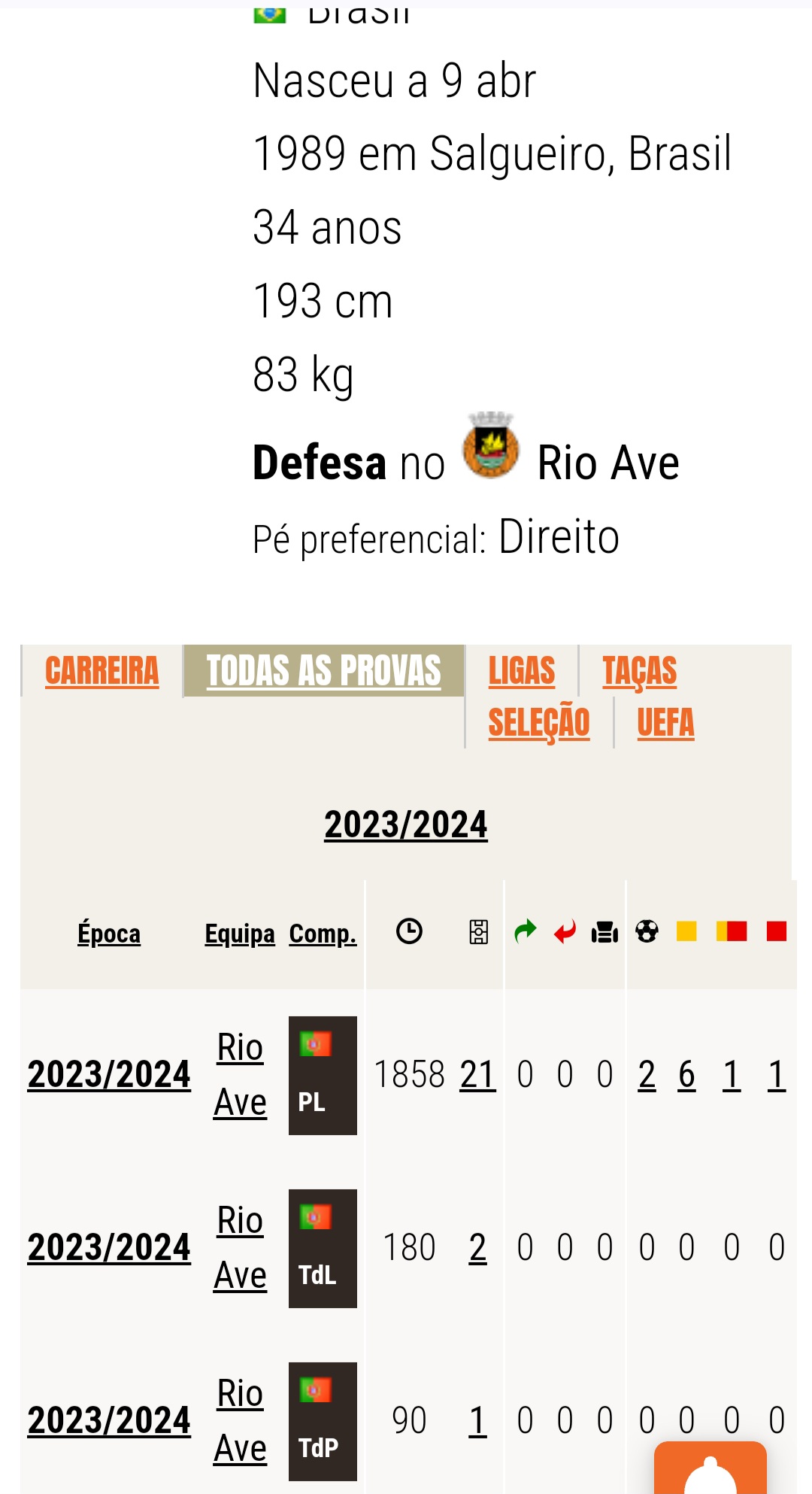Screen dimensions: 812x1494
Task: Switch to the Ligas tab
Action: (x=522, y=671)
